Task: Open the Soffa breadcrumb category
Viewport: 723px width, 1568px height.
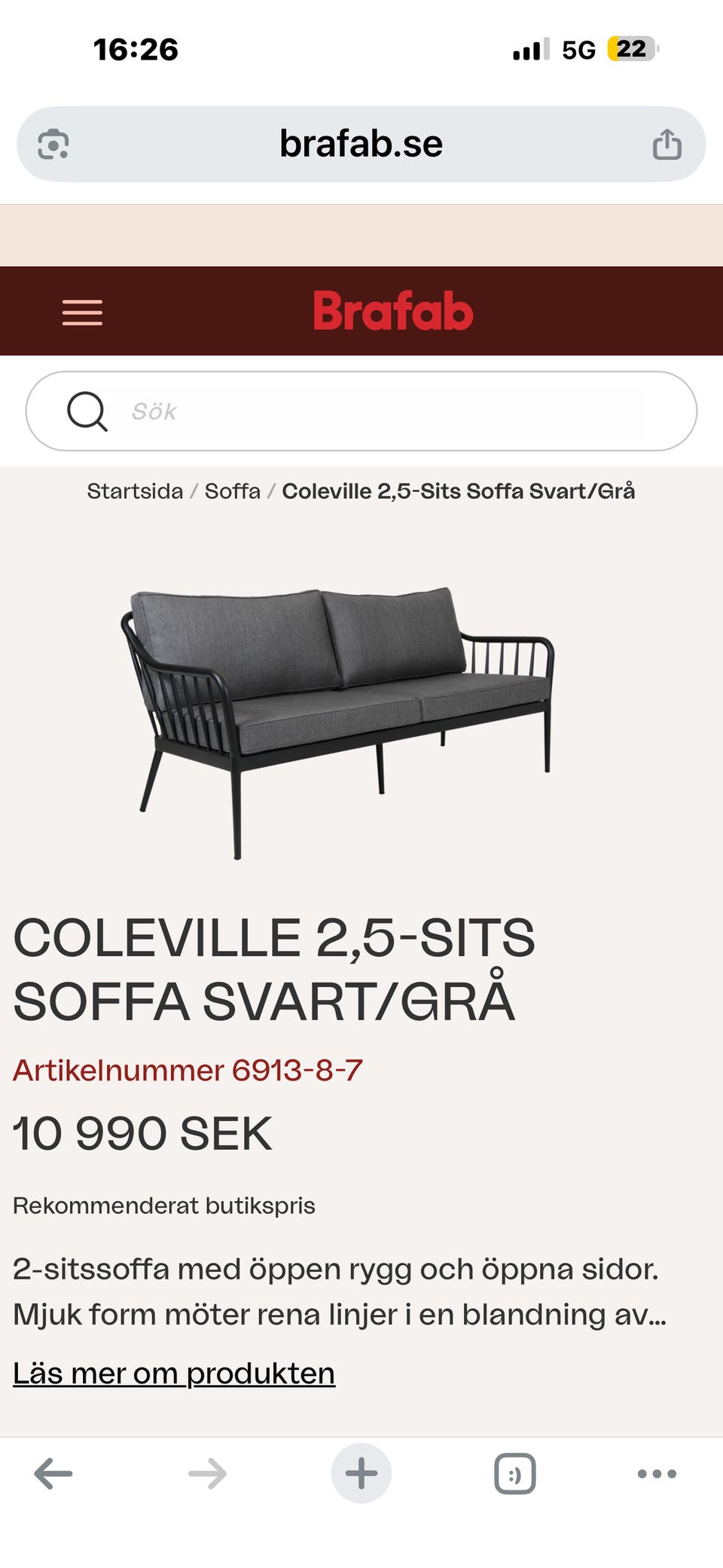Action: pos(233,491)
